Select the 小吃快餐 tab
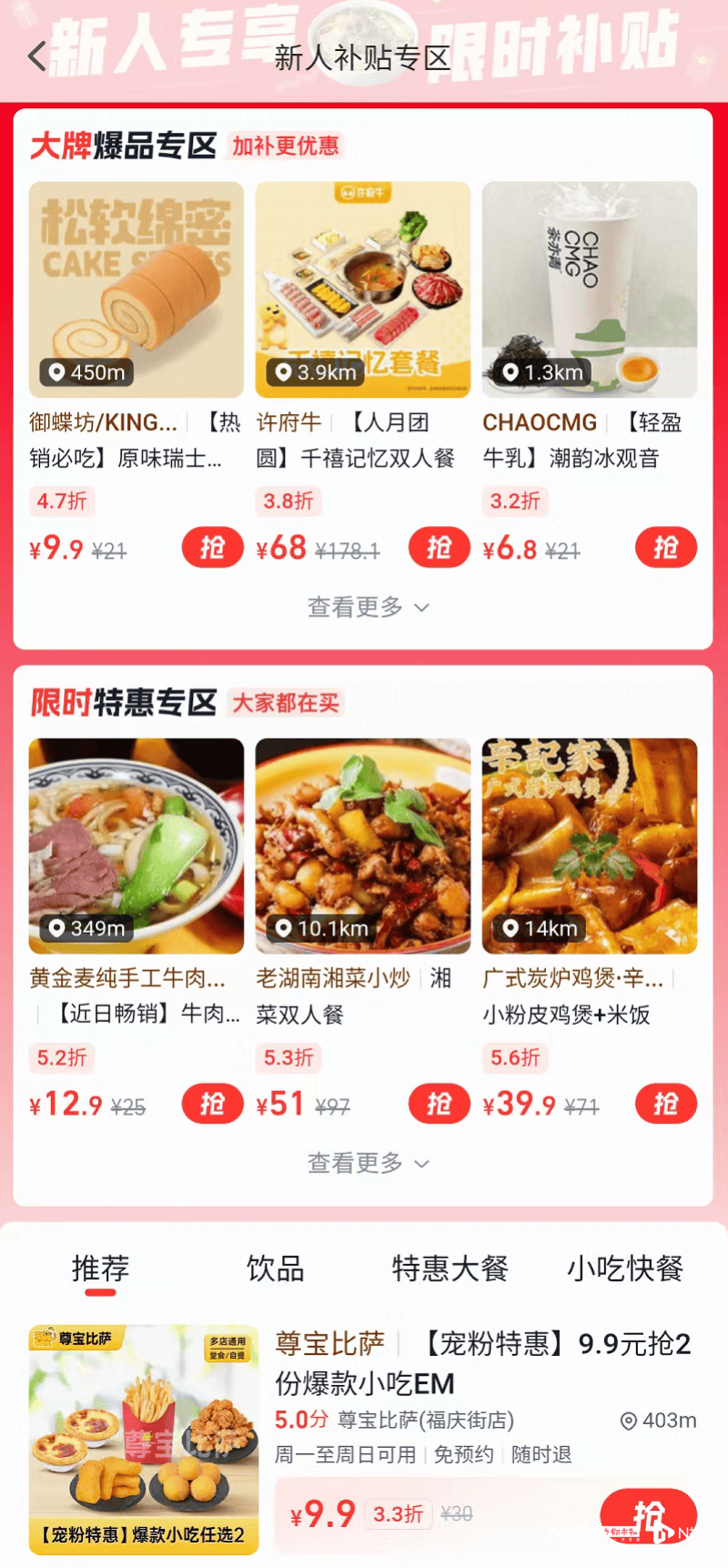Viewport: 728px width, 1568px height. 625,1268
